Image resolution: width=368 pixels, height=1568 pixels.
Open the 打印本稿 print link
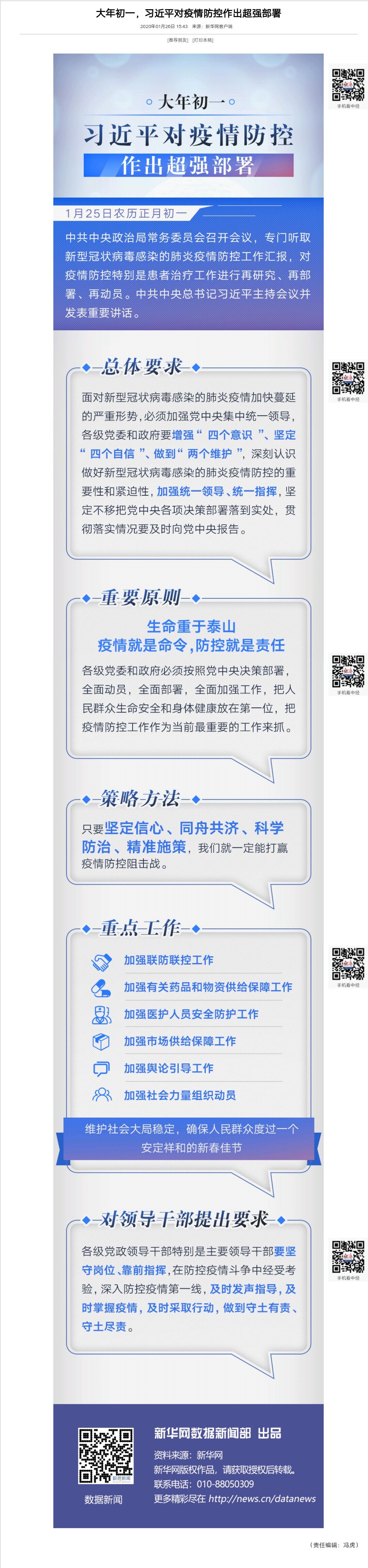202,40
